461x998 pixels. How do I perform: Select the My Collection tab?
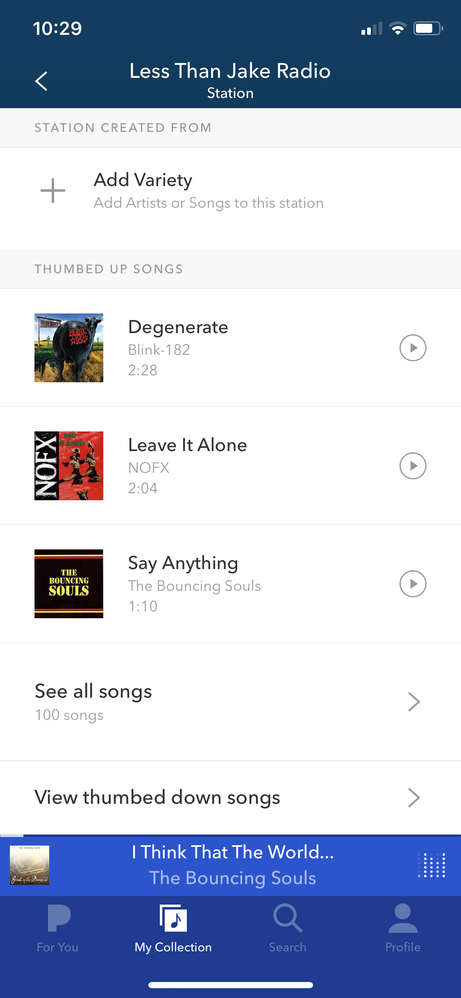click(x=173, y=929)
